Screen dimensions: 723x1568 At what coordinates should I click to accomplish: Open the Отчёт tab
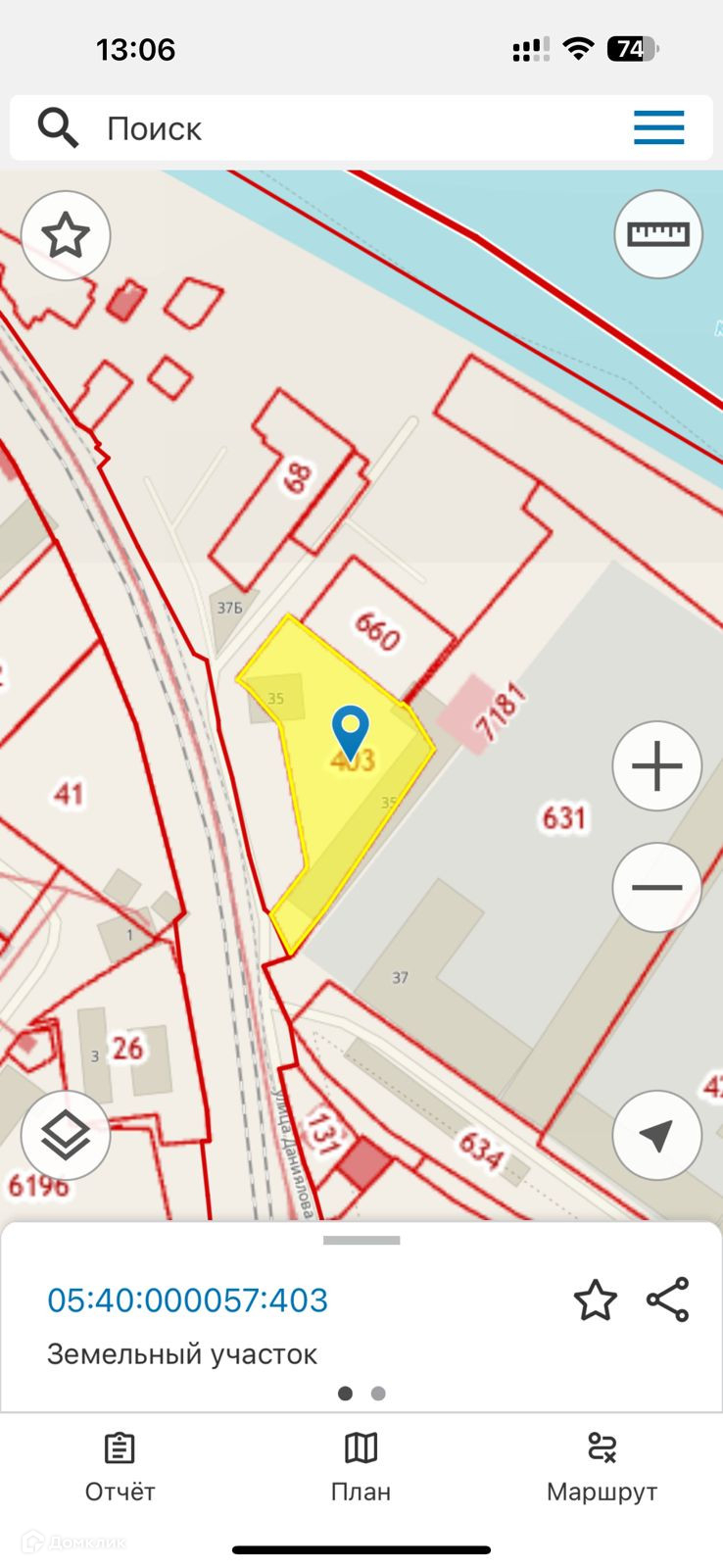(x=120, y=1467)
